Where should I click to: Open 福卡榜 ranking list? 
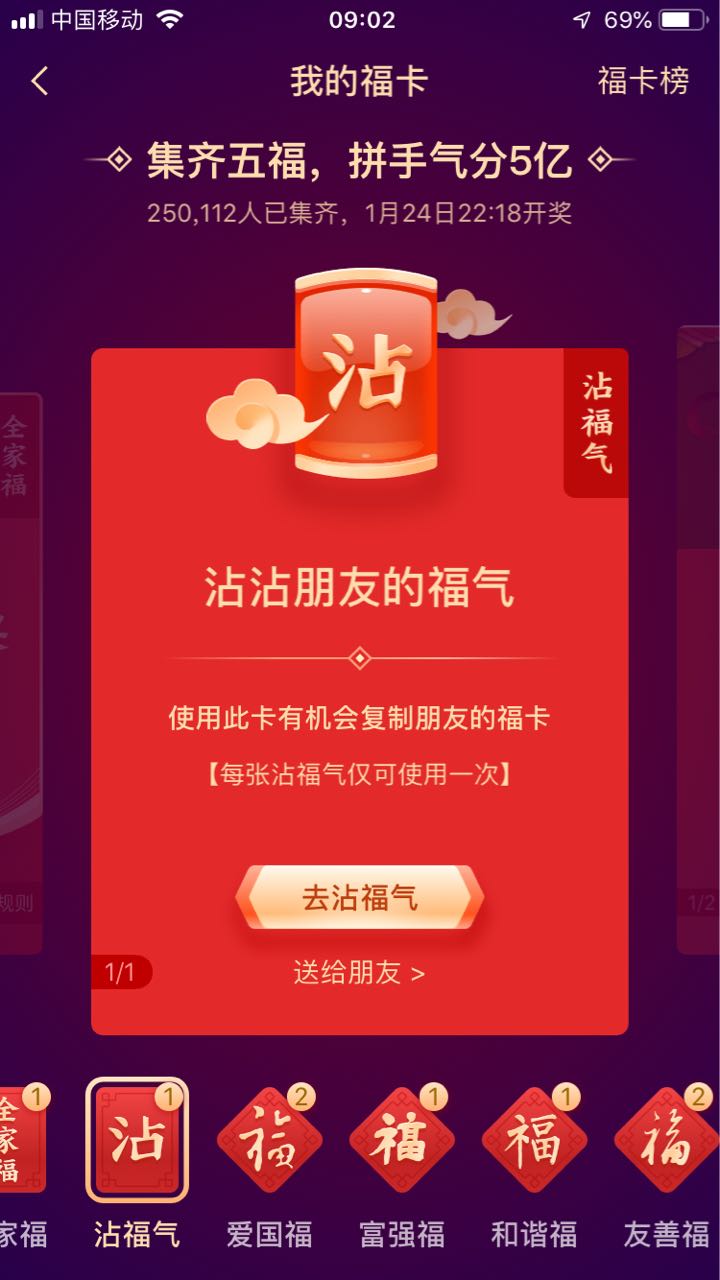click(x=643, y=81)
